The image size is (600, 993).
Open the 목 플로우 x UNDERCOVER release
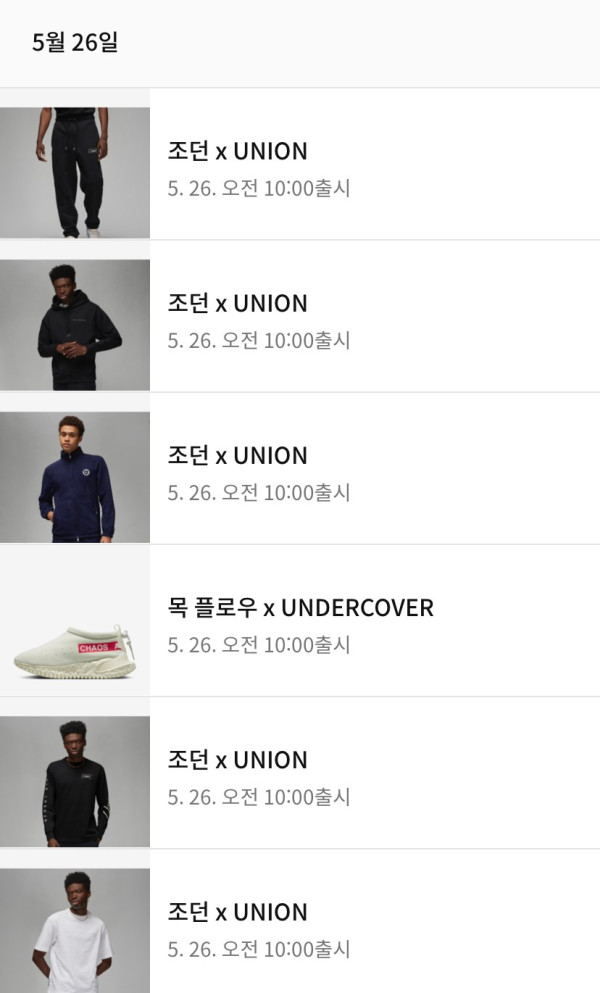pos(300,622)
